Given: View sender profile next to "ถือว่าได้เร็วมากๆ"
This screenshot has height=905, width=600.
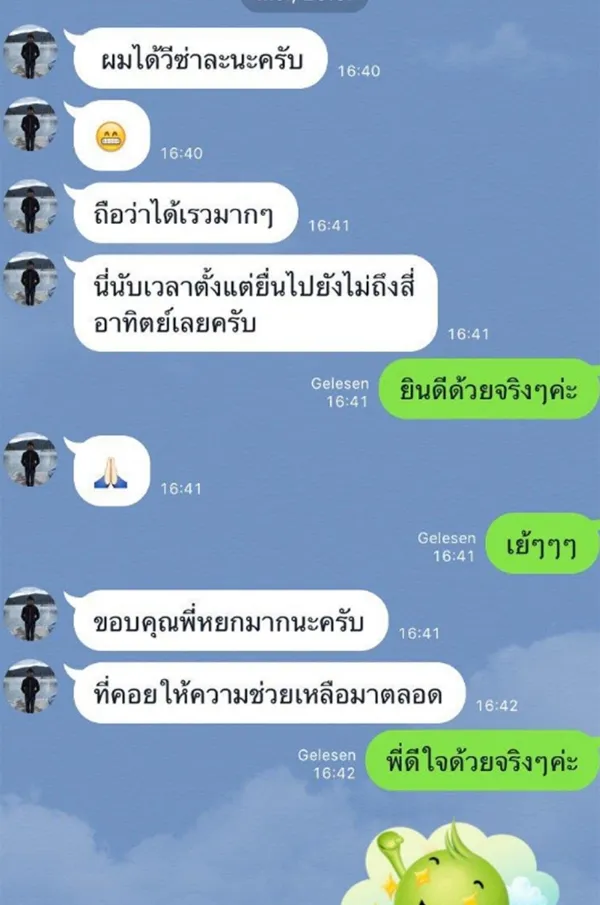Looking at the screenshot, I should point(31,210).
